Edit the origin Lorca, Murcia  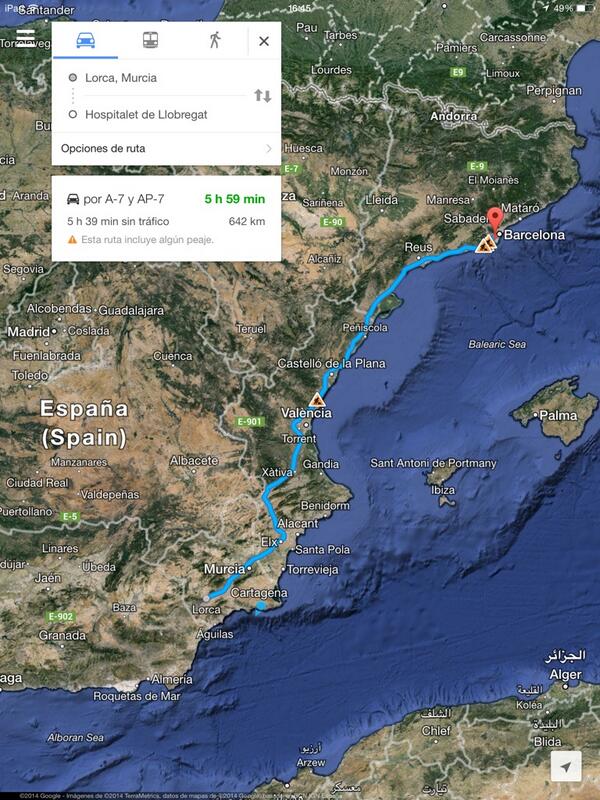pyautogui.click(x=150, y=78)
